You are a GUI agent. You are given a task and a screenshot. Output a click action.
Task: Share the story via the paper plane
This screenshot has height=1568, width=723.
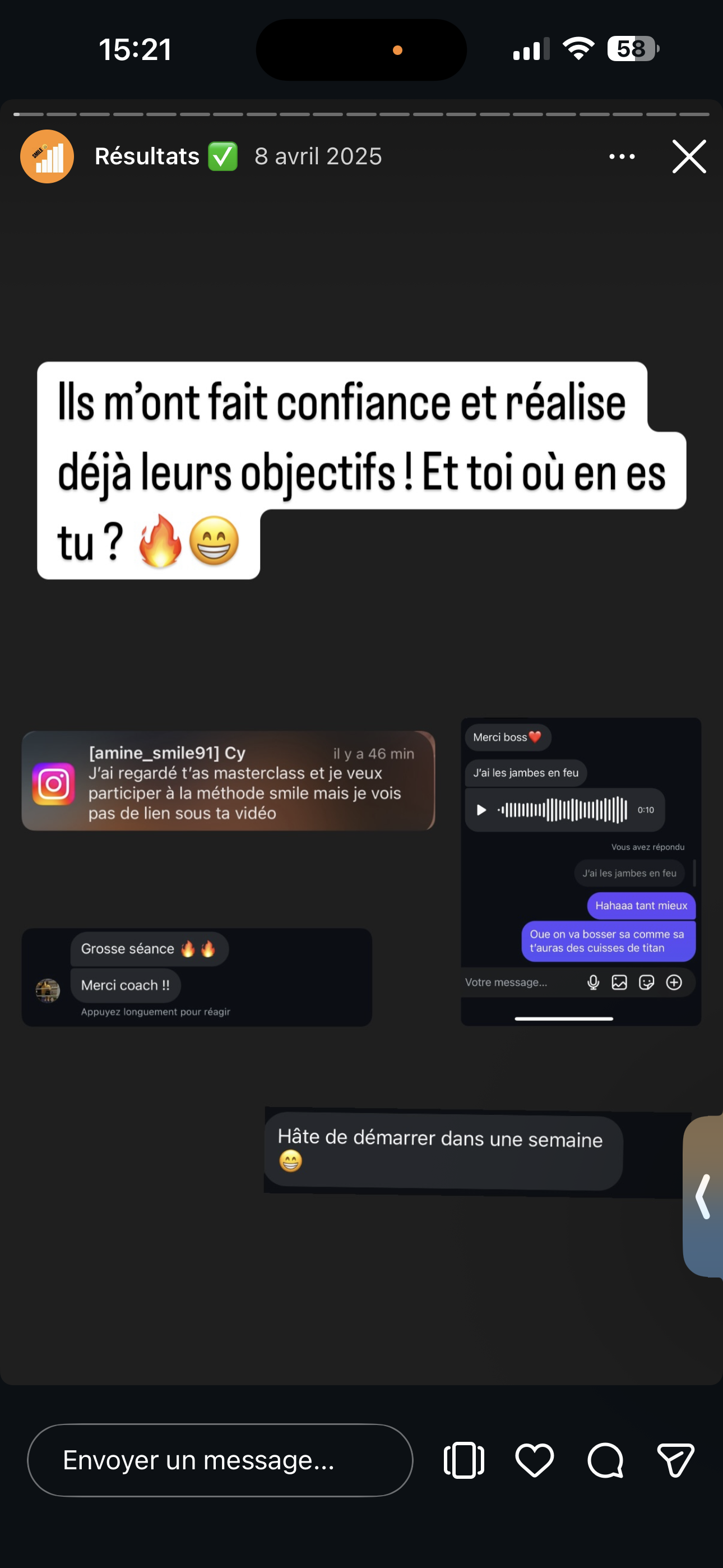[675, 1460]
